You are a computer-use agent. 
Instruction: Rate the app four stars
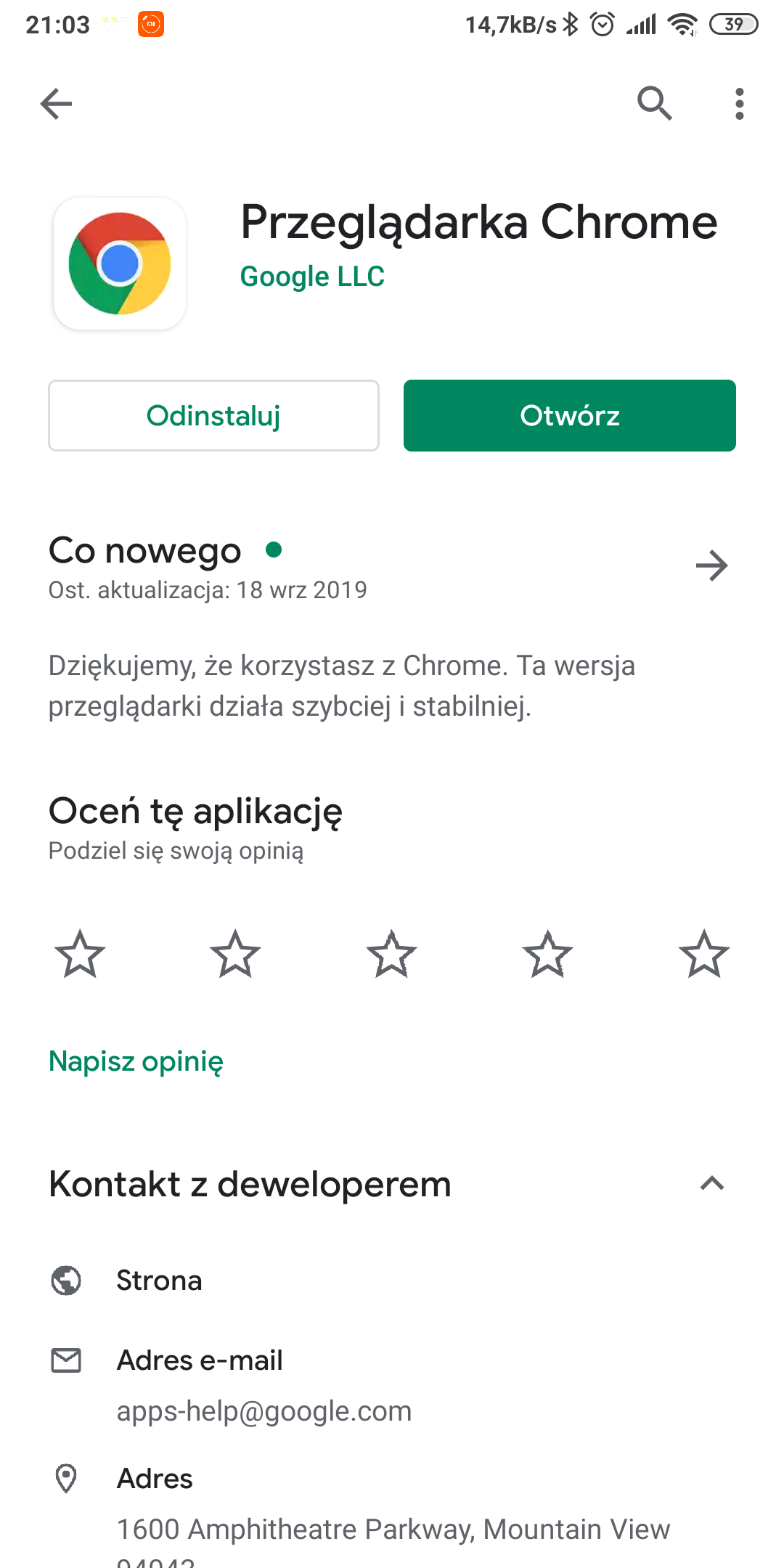(547, 954)
